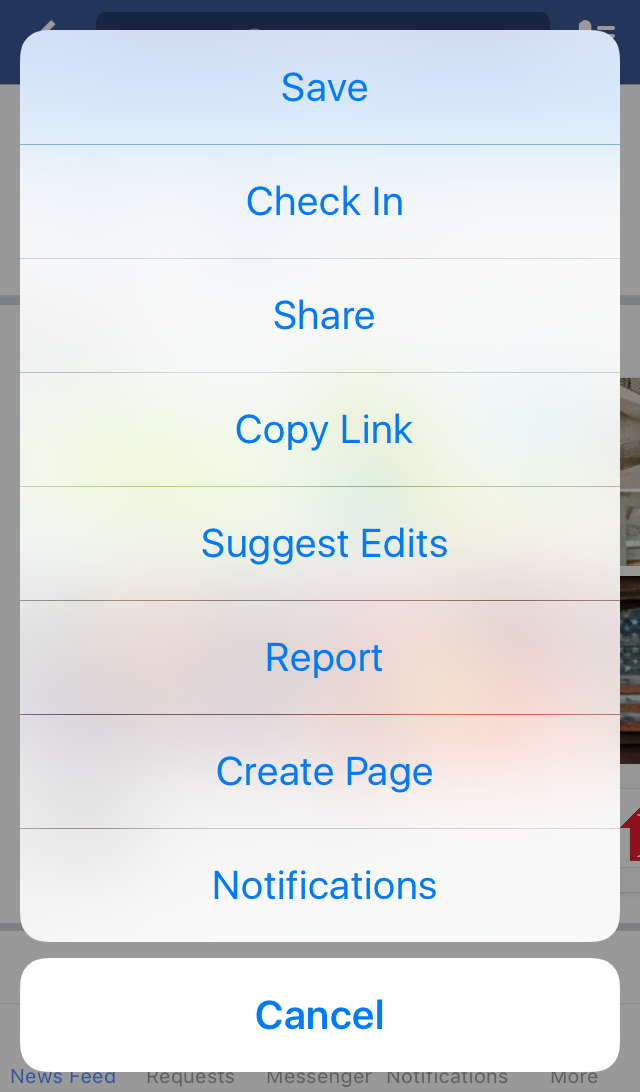
Task: Copy Link to this page
Action: click(324, 430)
